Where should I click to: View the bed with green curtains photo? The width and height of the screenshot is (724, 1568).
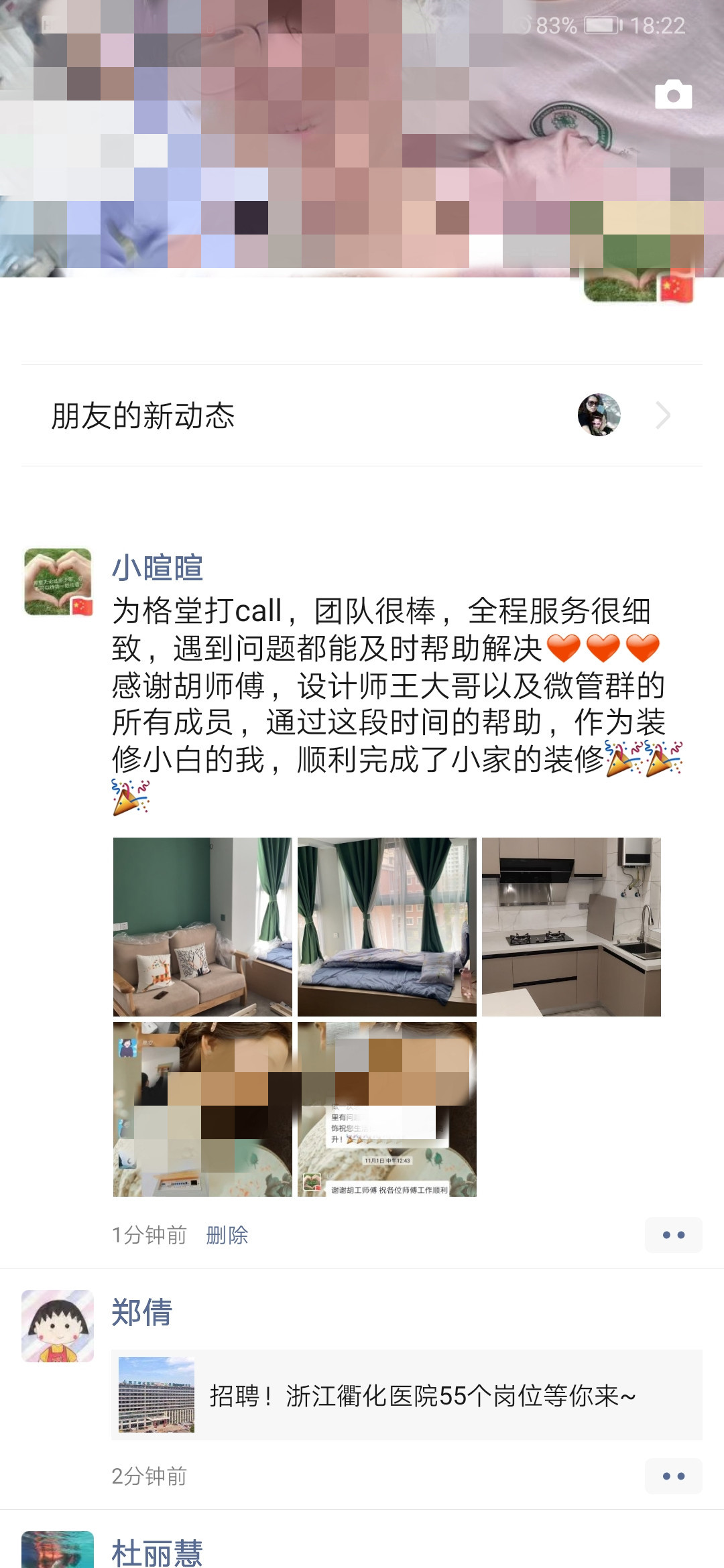[x=387, y=927]
